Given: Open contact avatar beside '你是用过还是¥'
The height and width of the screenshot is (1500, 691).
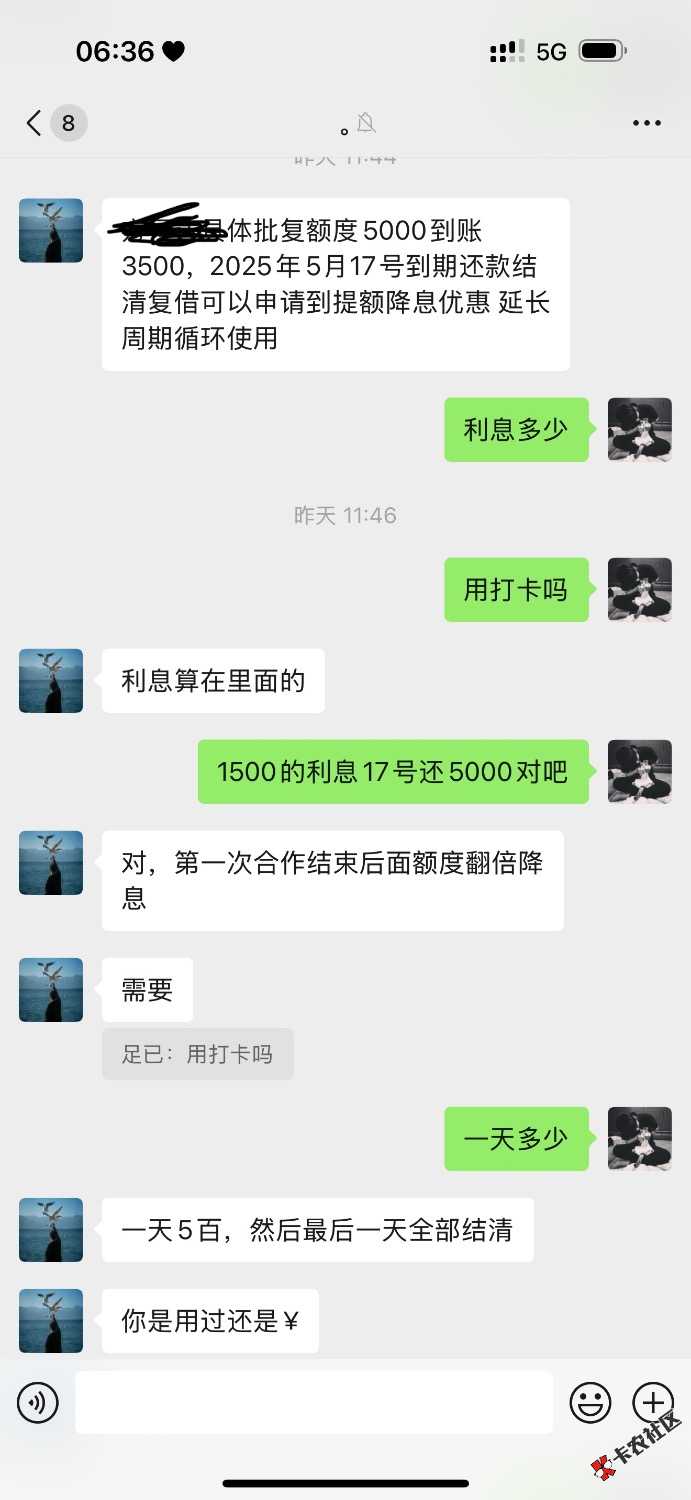Looking at the screenshot, I should [x=51, y=1320].
